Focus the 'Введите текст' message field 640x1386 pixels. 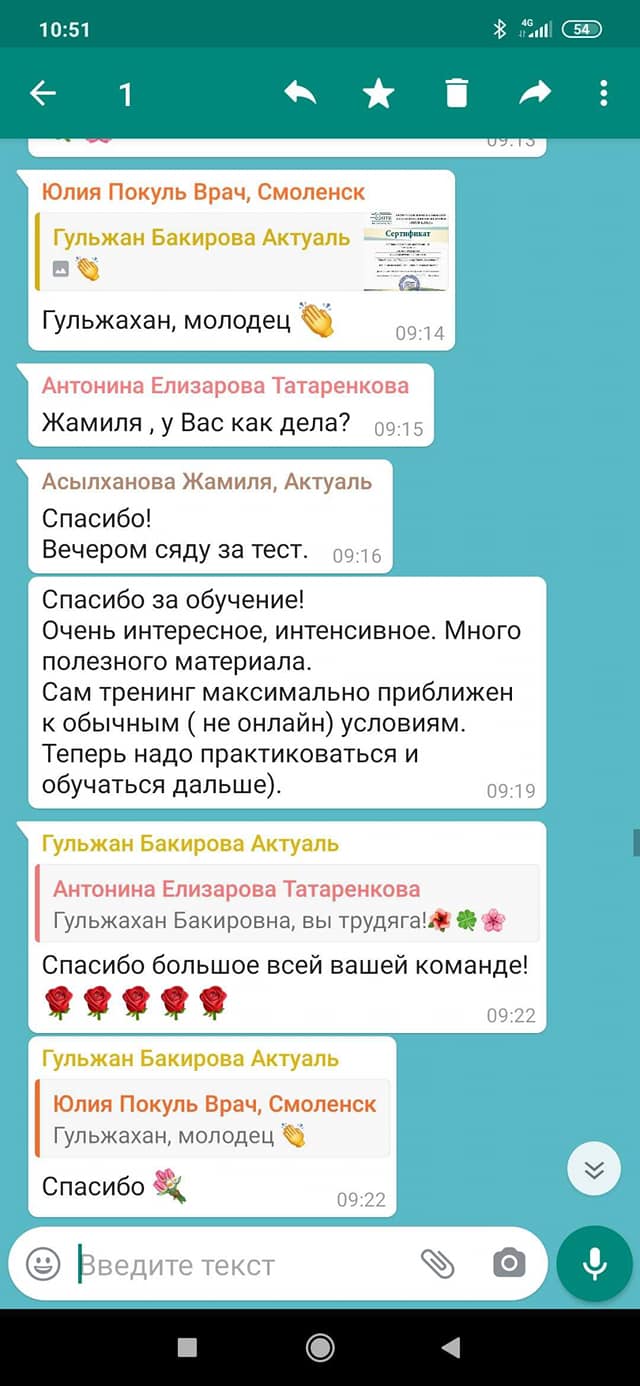point(240,1265)
